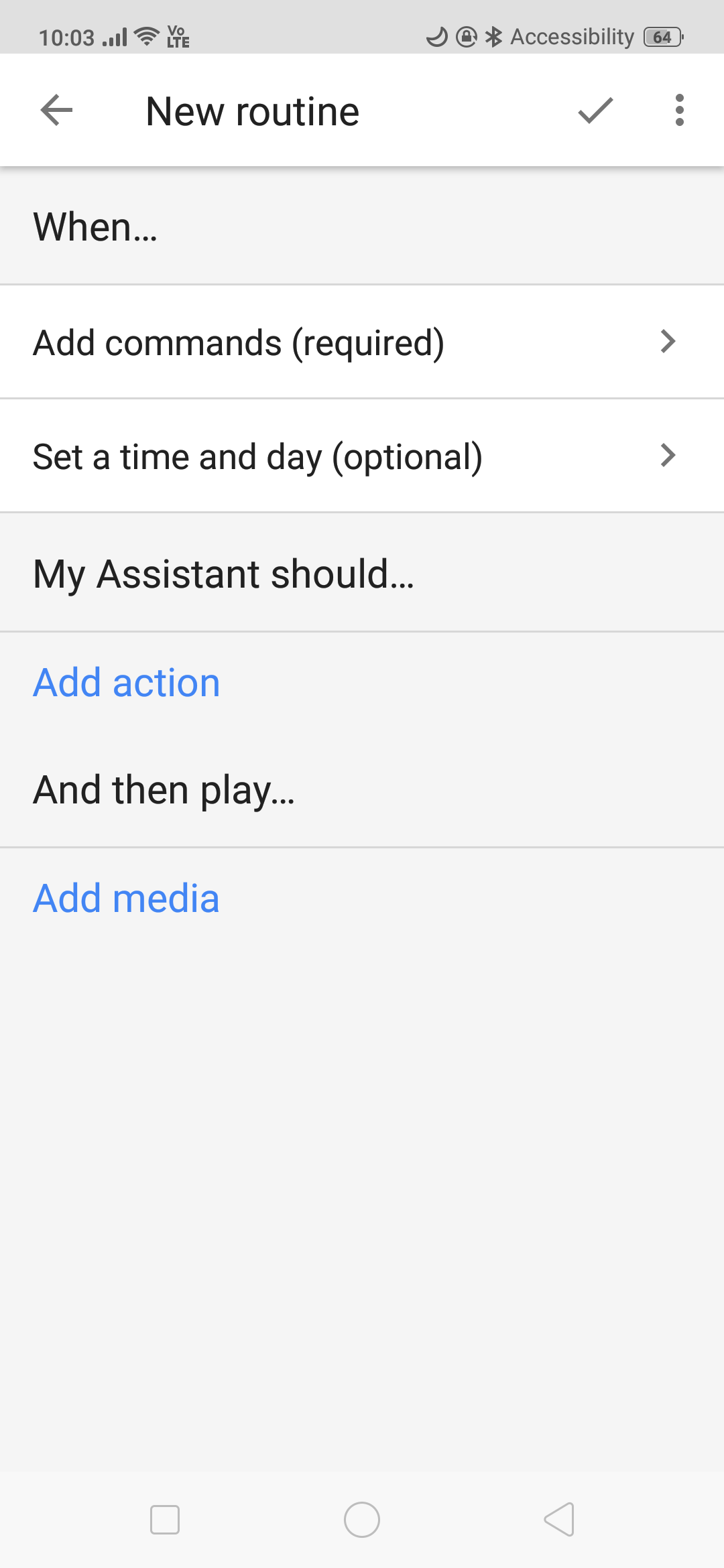Tap Add action
This screenshot has width=724, height=1568.
127,683
